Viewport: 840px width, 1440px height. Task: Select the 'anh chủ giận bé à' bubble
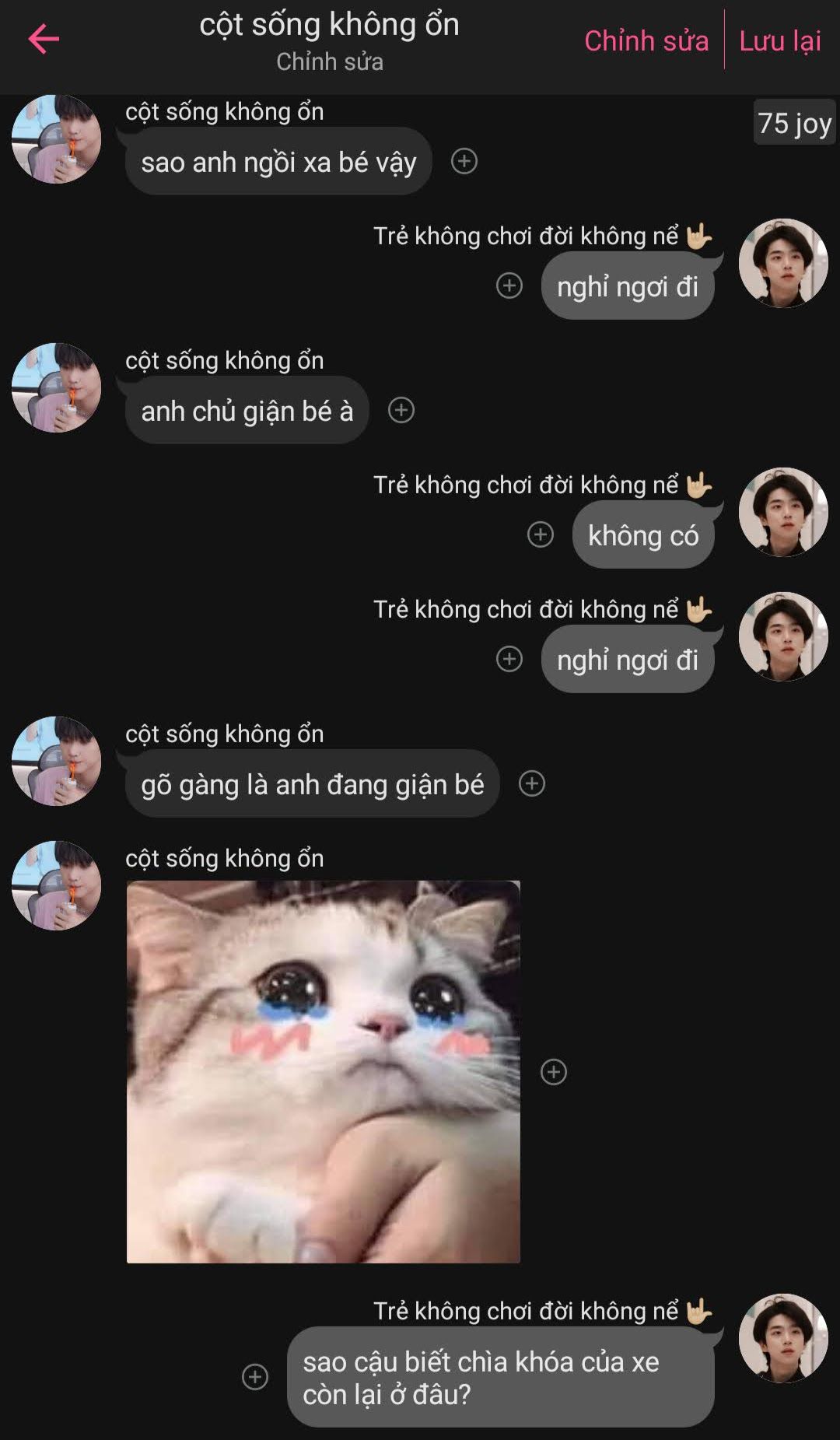247,411
